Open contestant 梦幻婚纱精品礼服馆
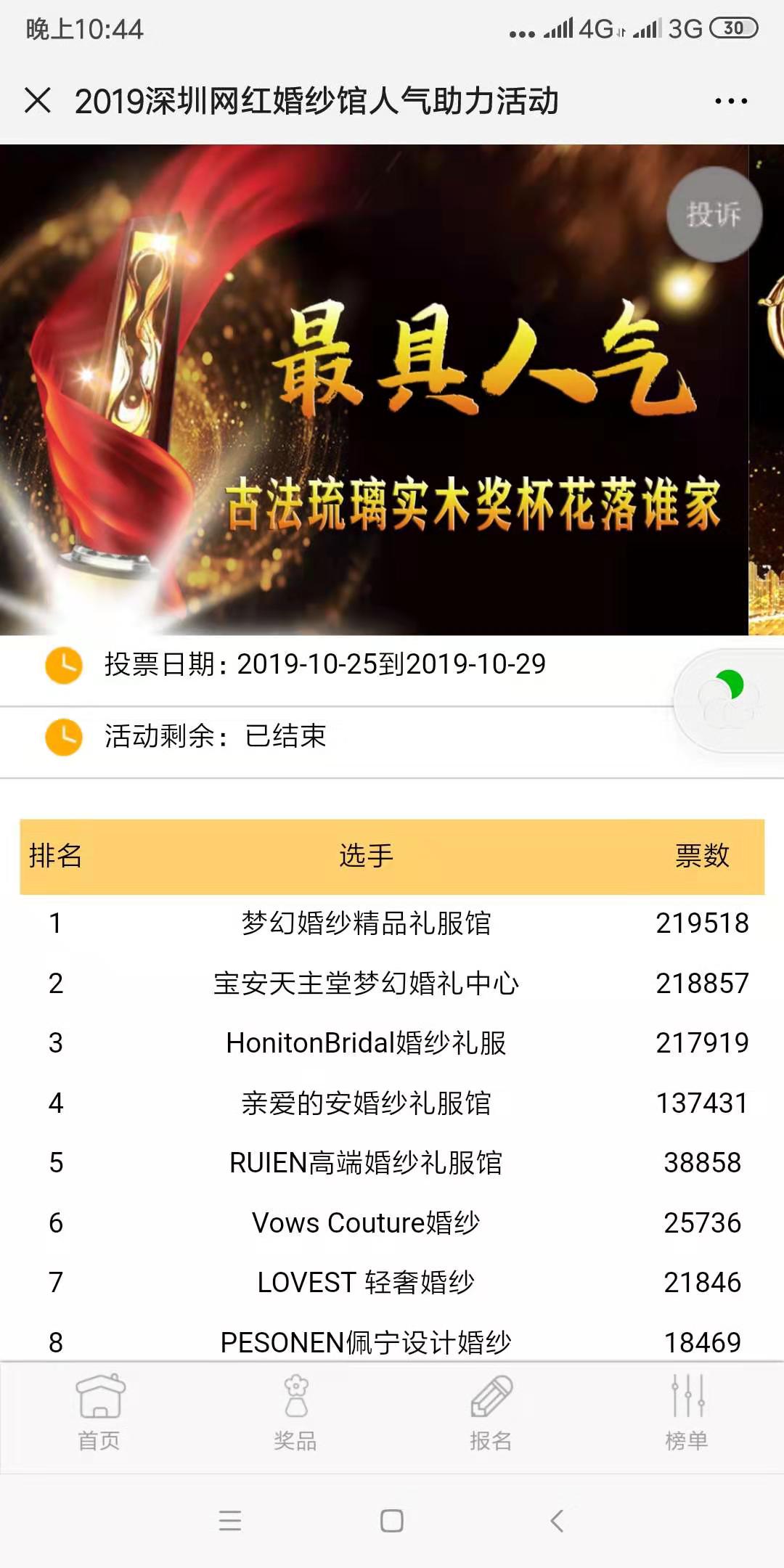Viewport: 784px width, 1568px height. pyautogui.click(x=366, y=923)
